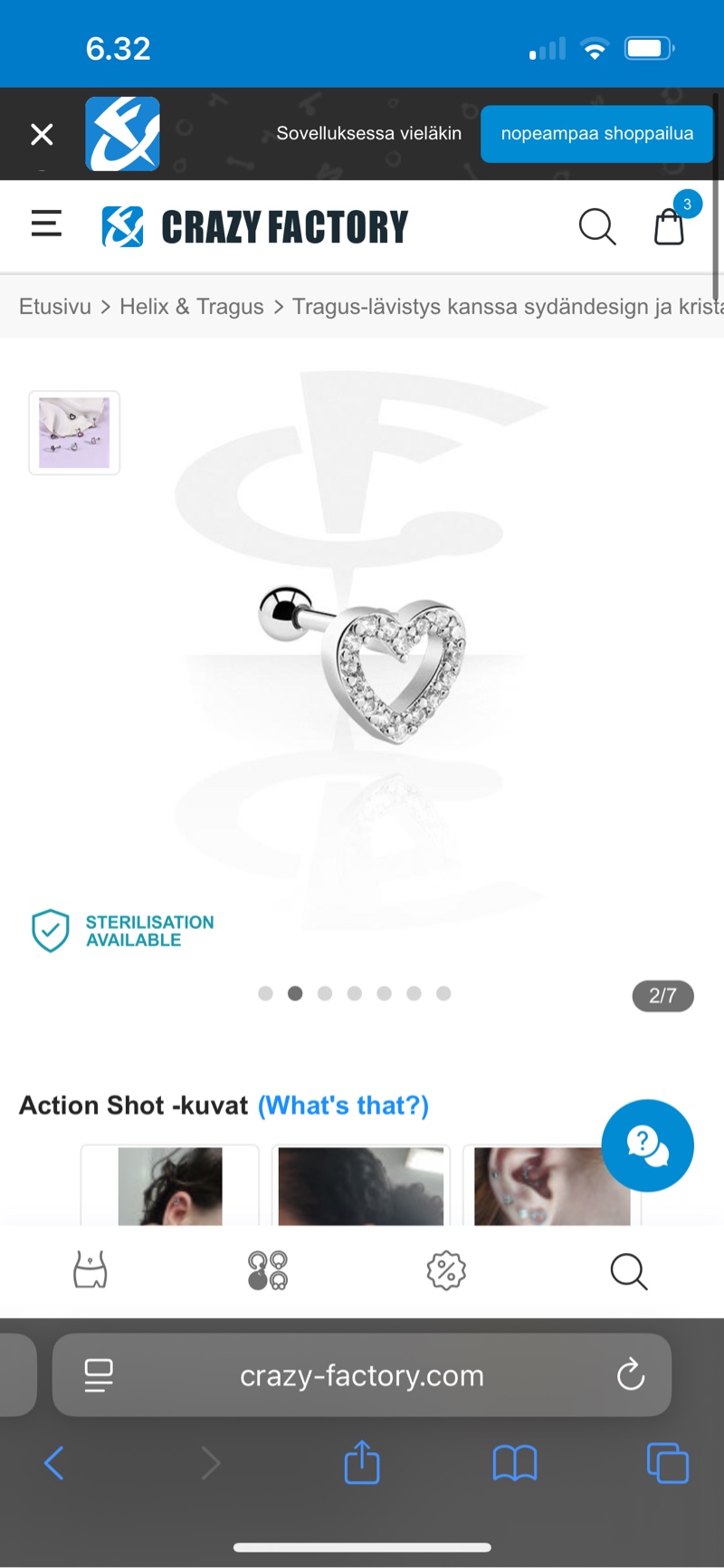Tap the bottom bar search icon
724x1568 pixels.
pyautogui.click(x=628, y=1271)
